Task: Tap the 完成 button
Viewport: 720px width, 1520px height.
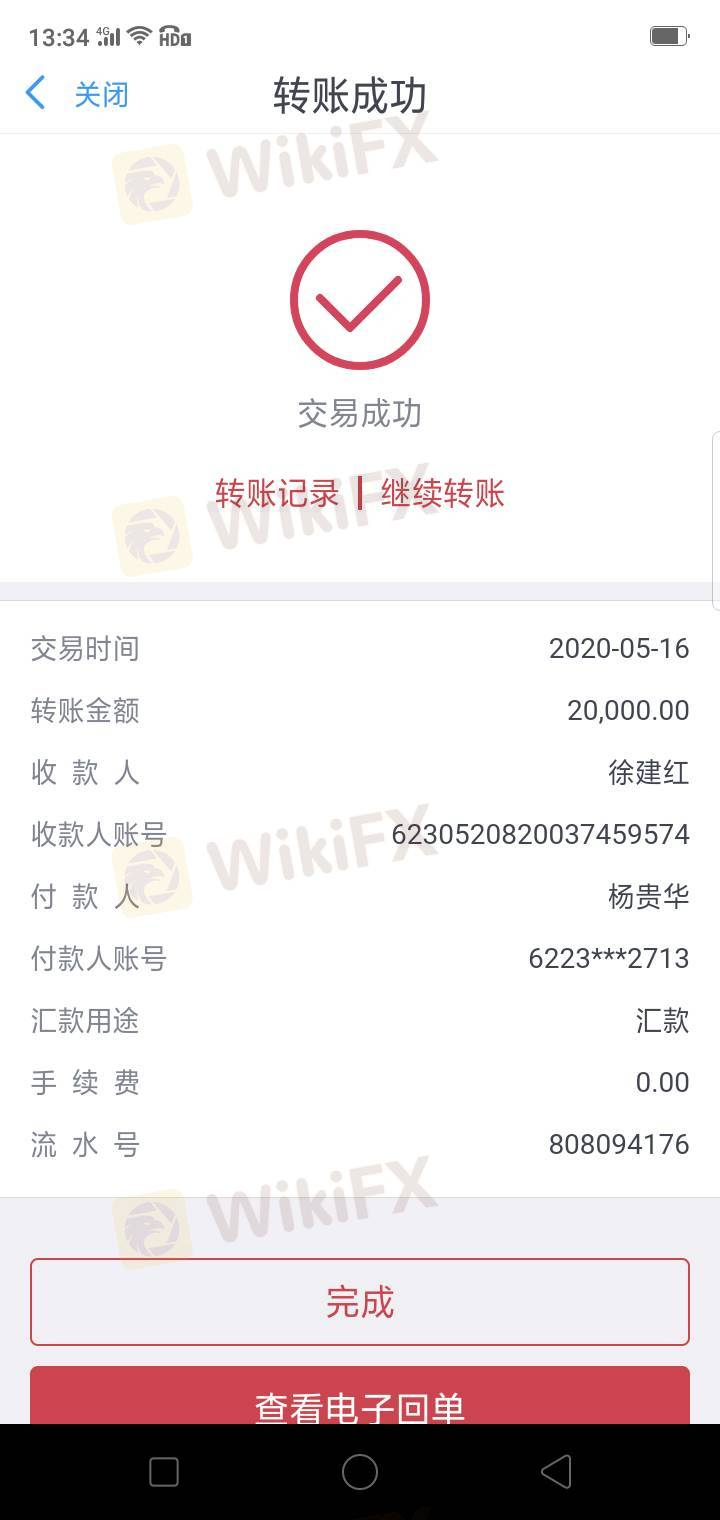Action: (x=360, y=1301)
